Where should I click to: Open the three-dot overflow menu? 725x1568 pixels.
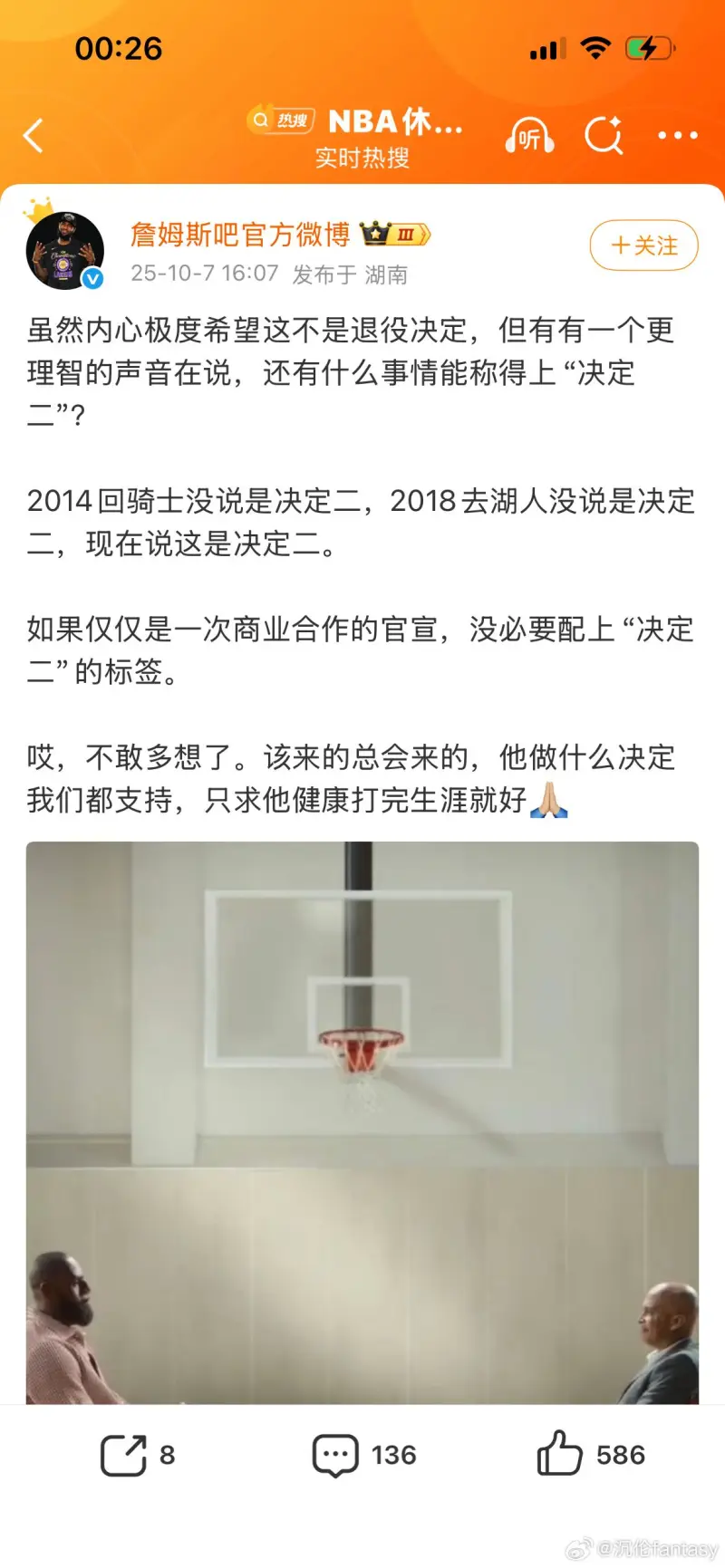(677, 136)
